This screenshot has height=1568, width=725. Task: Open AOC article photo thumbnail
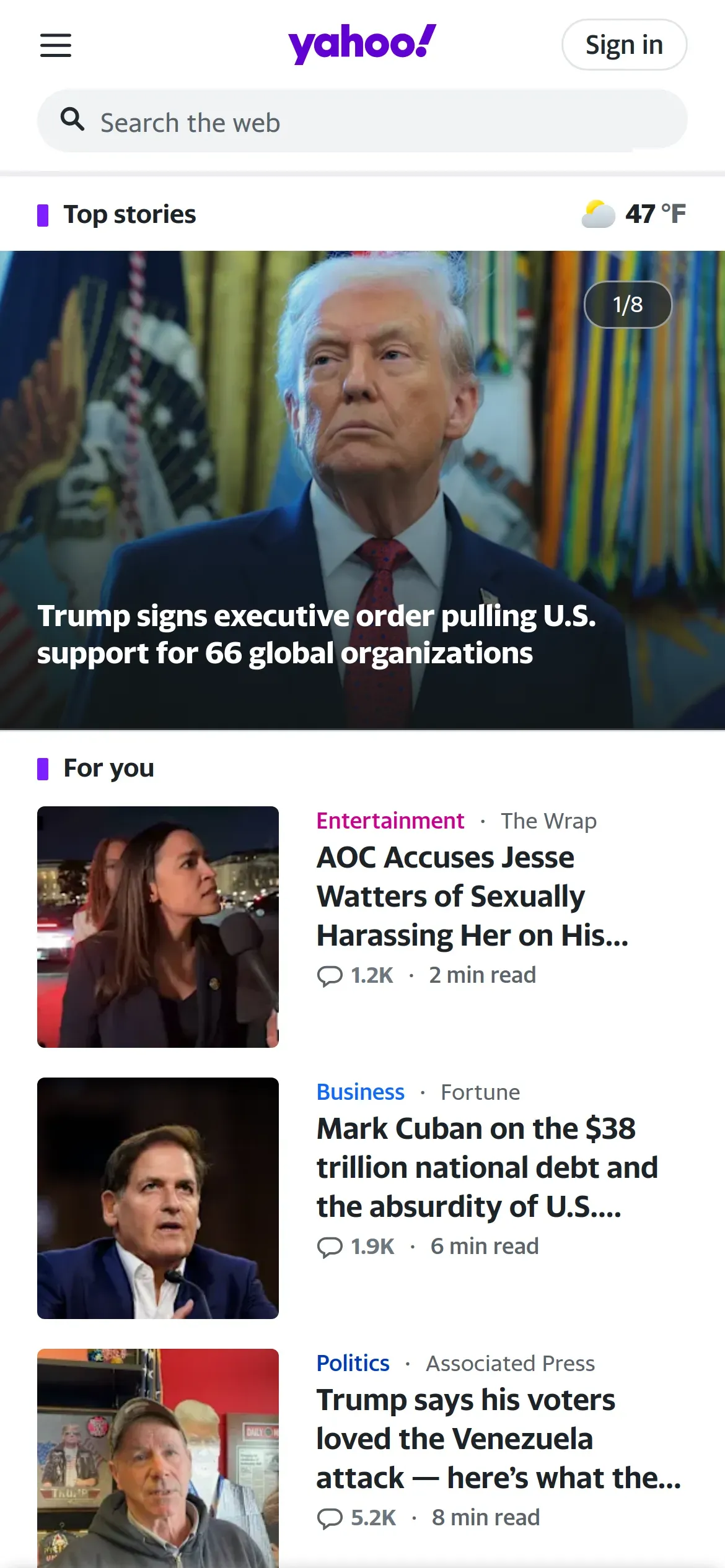click(x=158, y=926)
